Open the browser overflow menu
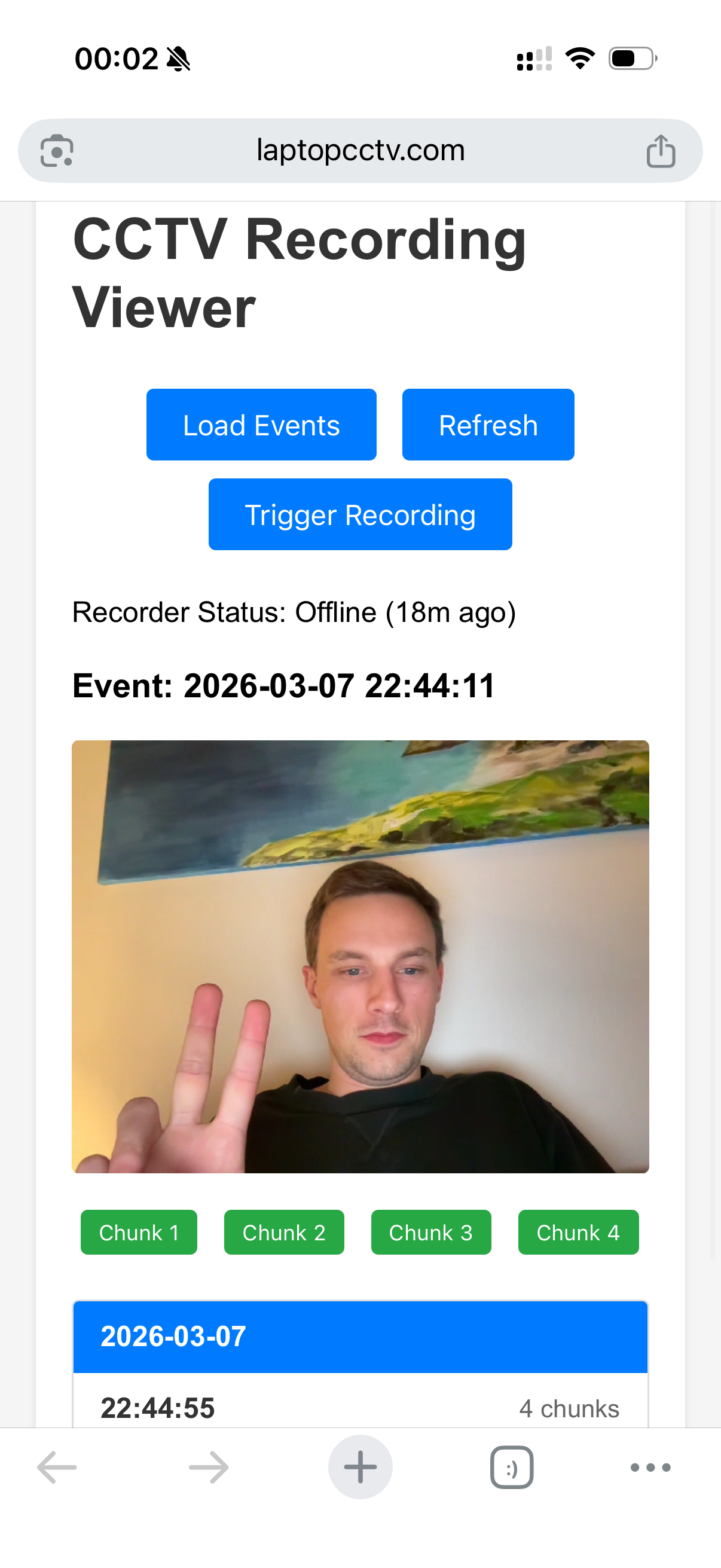The height and width of the screenshot is (1568, 721). click(x=650, y=1467)
